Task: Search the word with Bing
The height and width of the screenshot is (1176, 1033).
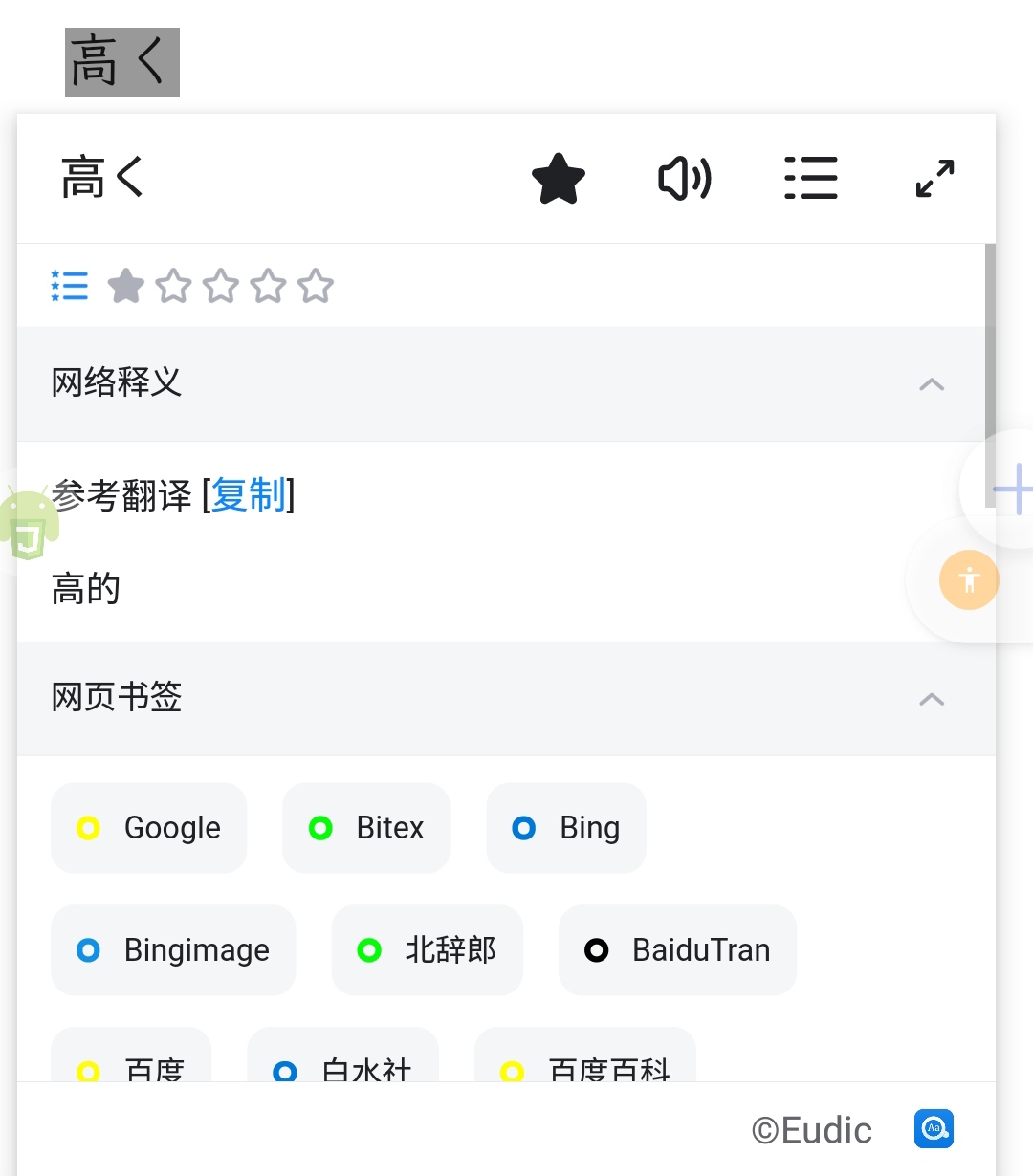Action: 566,828
